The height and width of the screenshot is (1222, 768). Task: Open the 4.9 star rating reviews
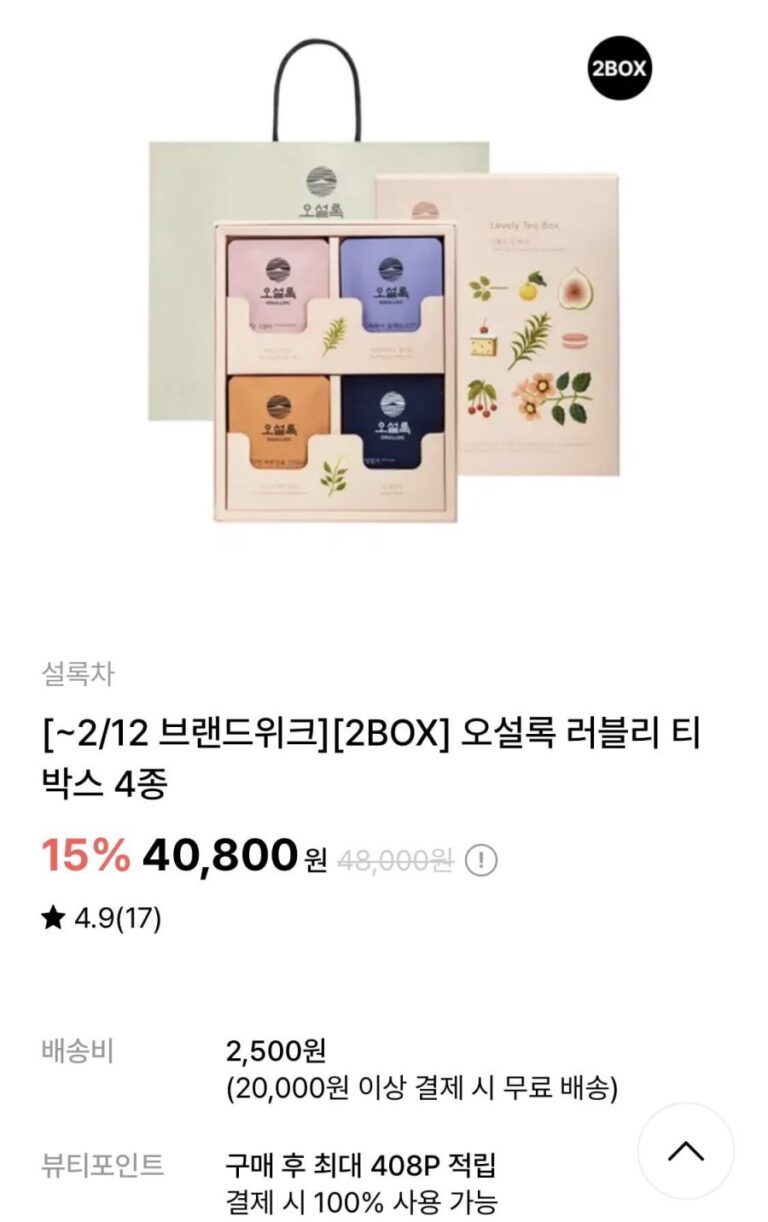coord(101,918)
